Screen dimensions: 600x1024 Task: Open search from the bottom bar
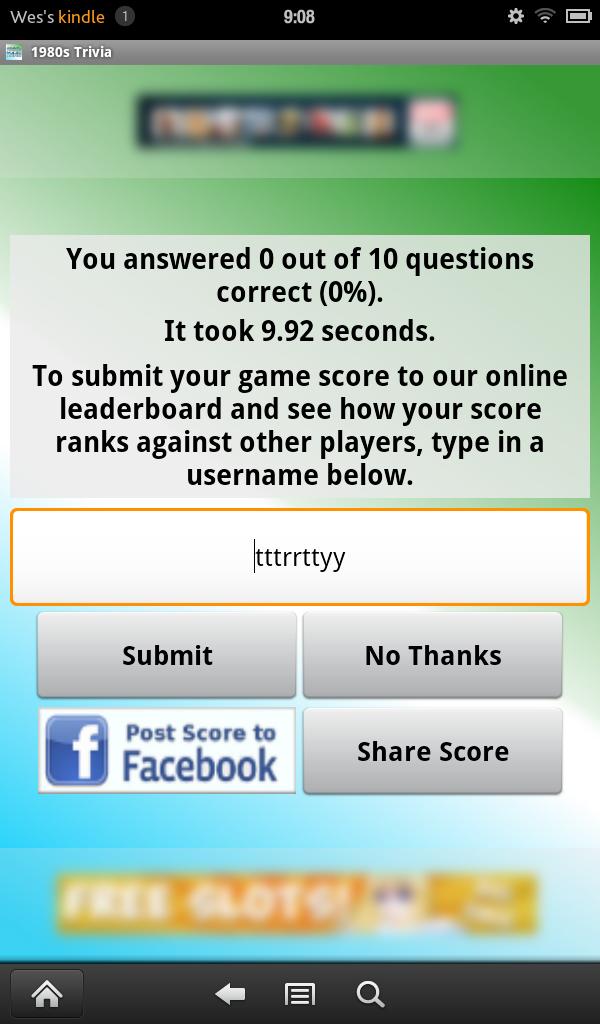coord(370,993)
